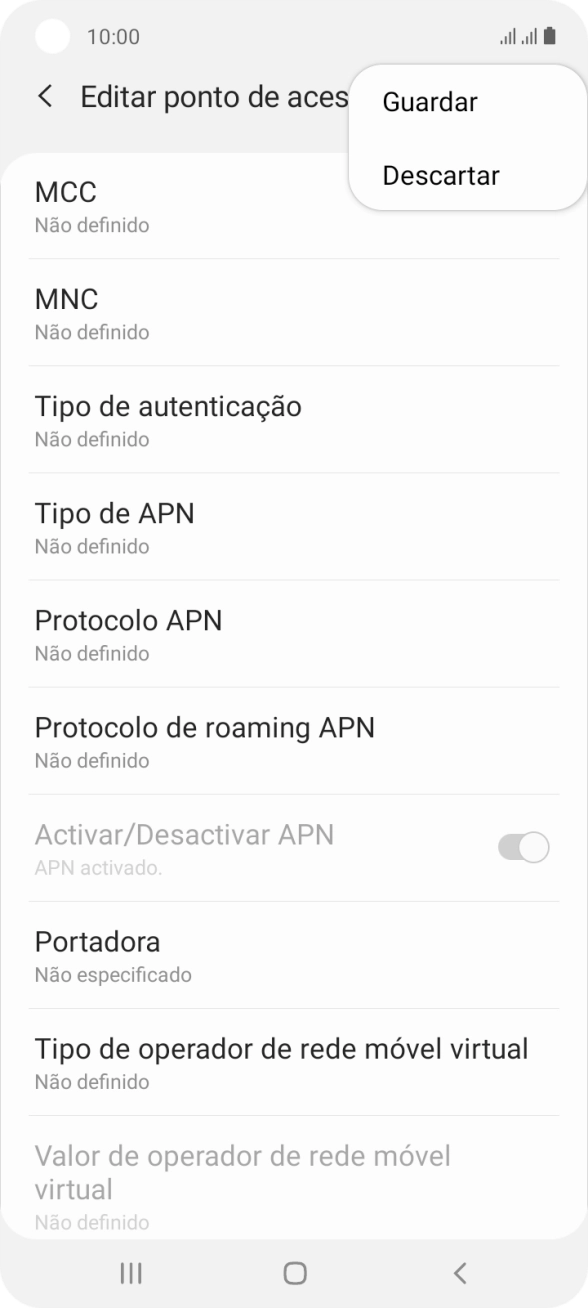Open the Portadora setting
The width and height of the screenshot is (588, 1308).
[x=294, y=955]
